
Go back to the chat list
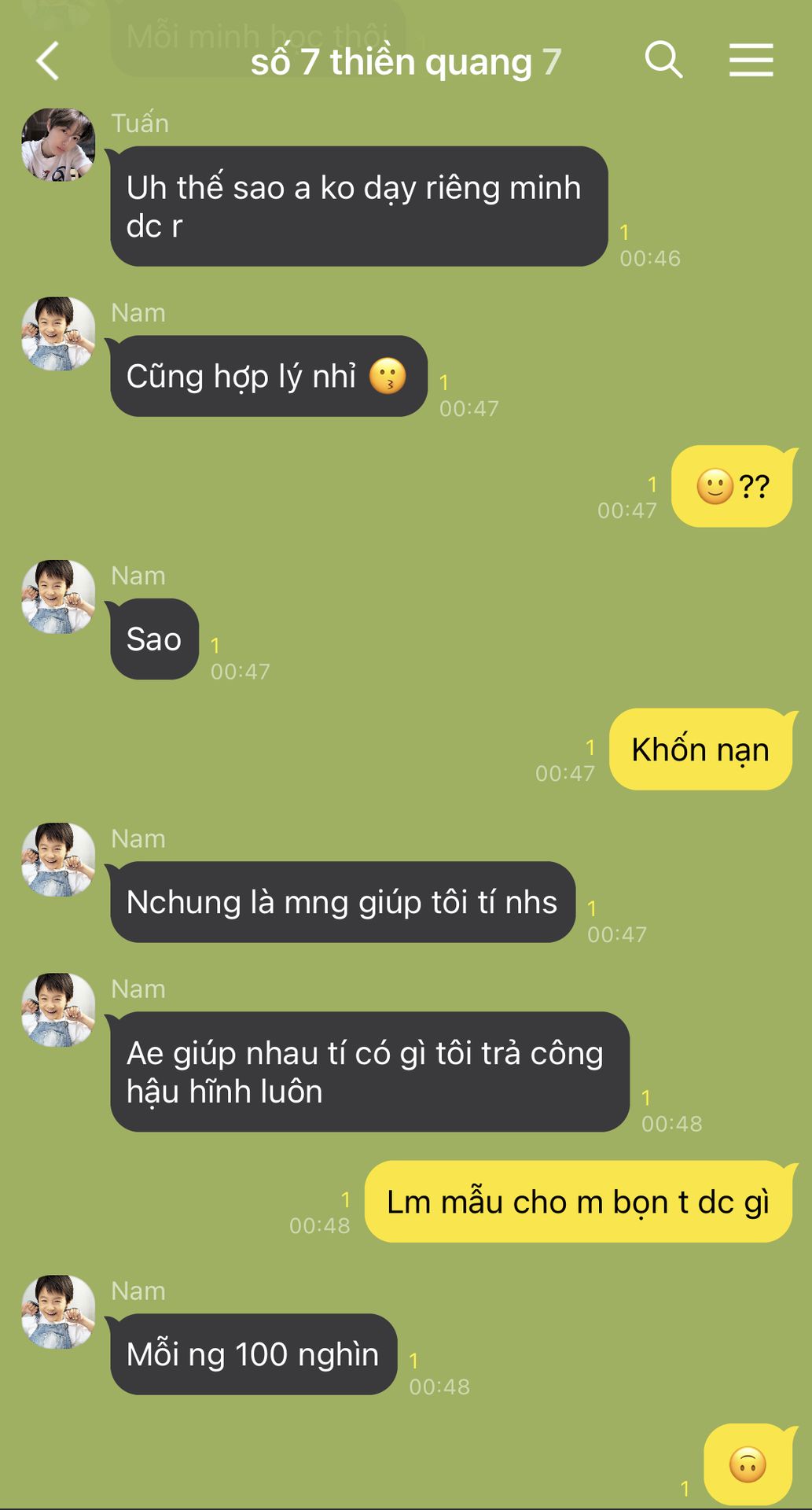click(48, 61)
